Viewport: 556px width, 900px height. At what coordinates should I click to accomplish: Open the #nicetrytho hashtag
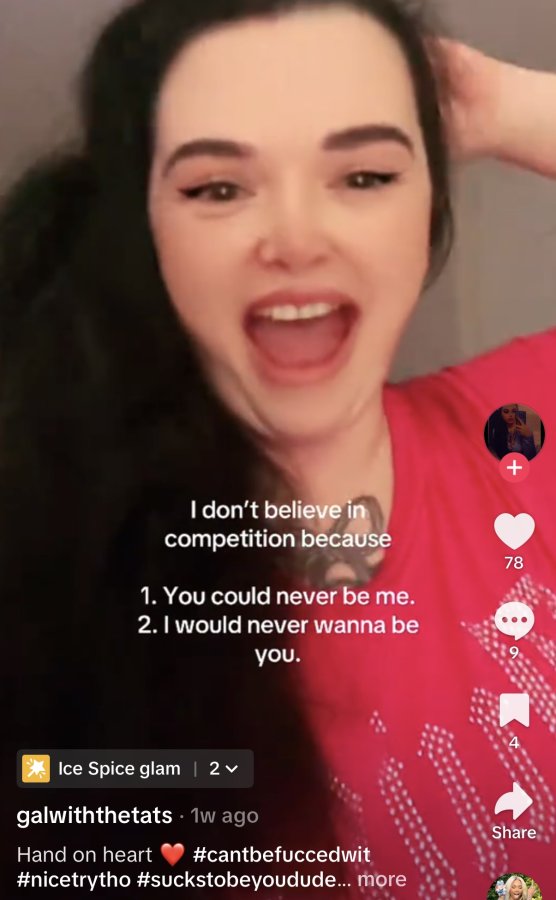[74, 879]
